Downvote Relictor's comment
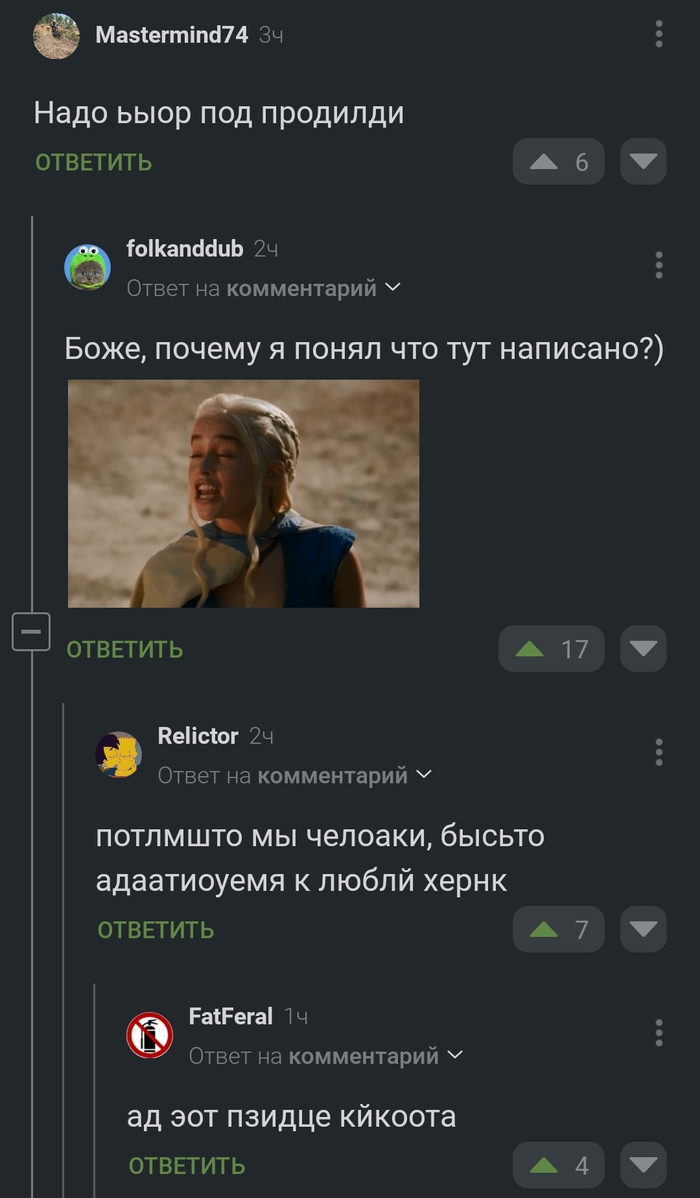The width and height of the screenshot is (700, 1198). point(643,930)
